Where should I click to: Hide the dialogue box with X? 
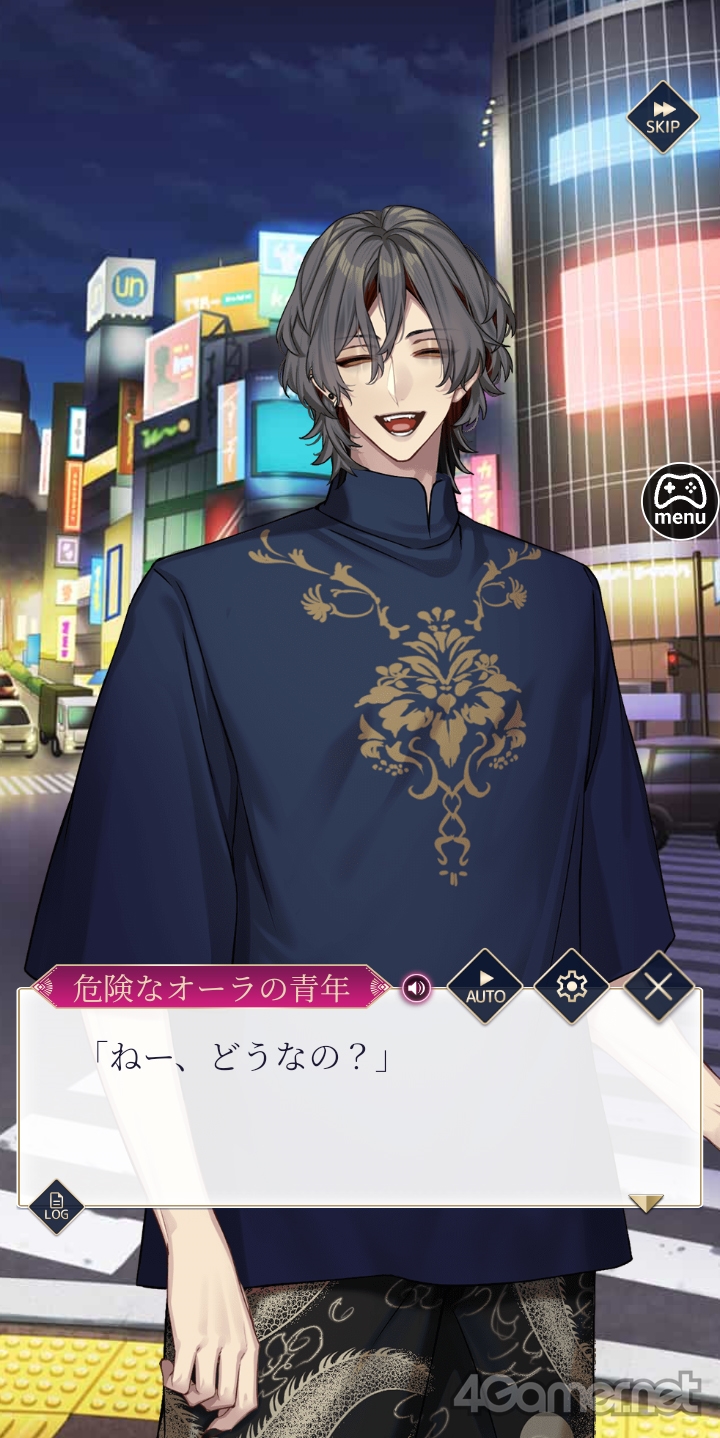pyautogui.click(x=658, y=987)
